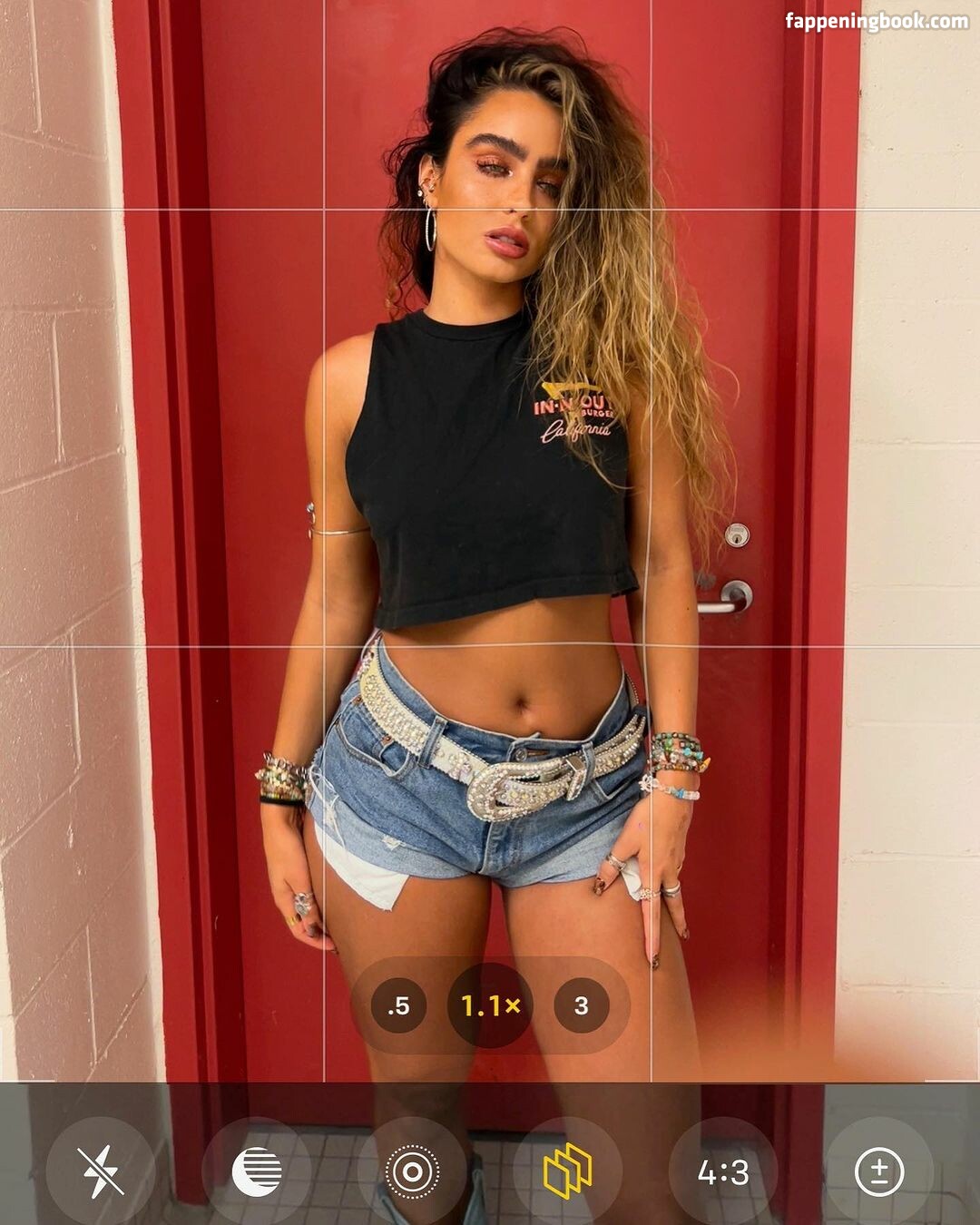Switch to .5 ultra-wide zoom
Viewport: 980px width, 1225px height.
point(398,1005)
